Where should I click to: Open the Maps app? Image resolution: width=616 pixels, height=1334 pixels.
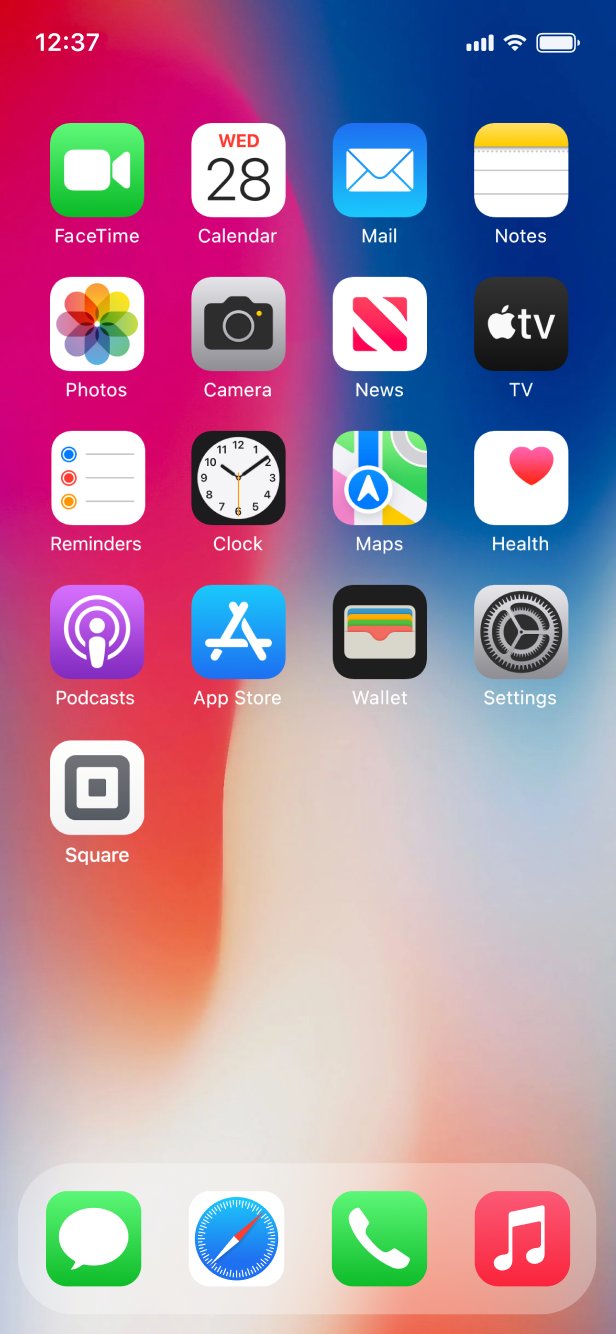380,478
